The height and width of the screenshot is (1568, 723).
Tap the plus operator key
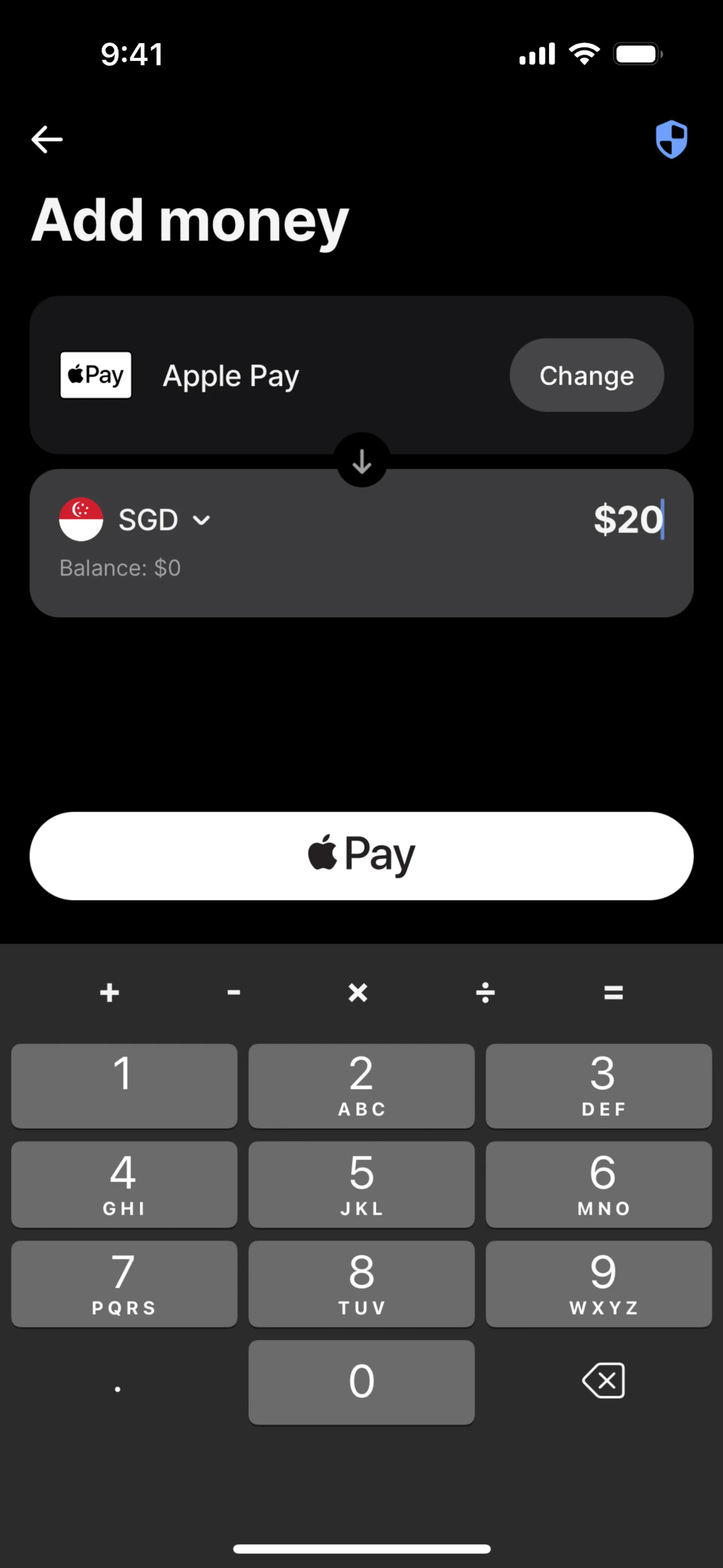point(110,993)
